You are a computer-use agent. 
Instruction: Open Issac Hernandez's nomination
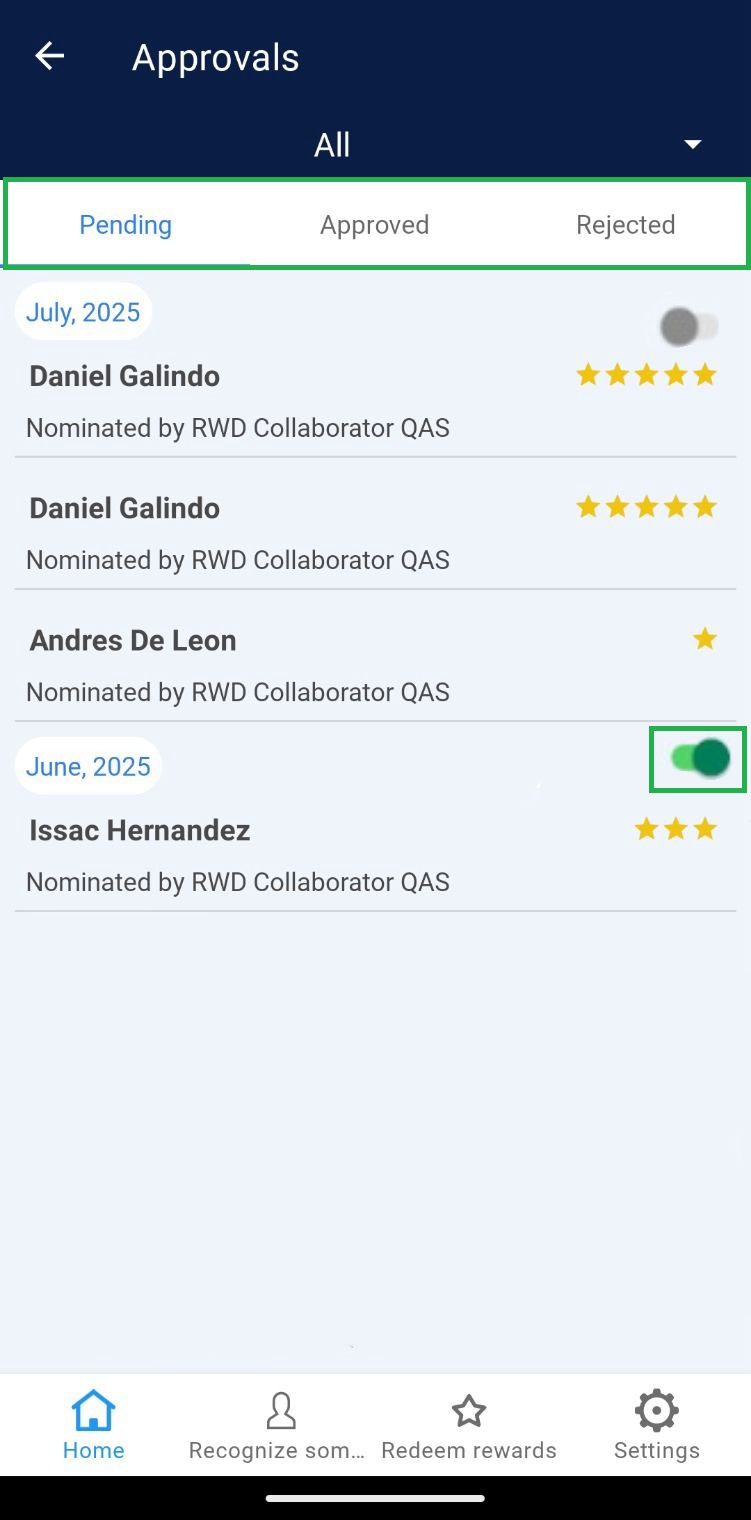238,855
